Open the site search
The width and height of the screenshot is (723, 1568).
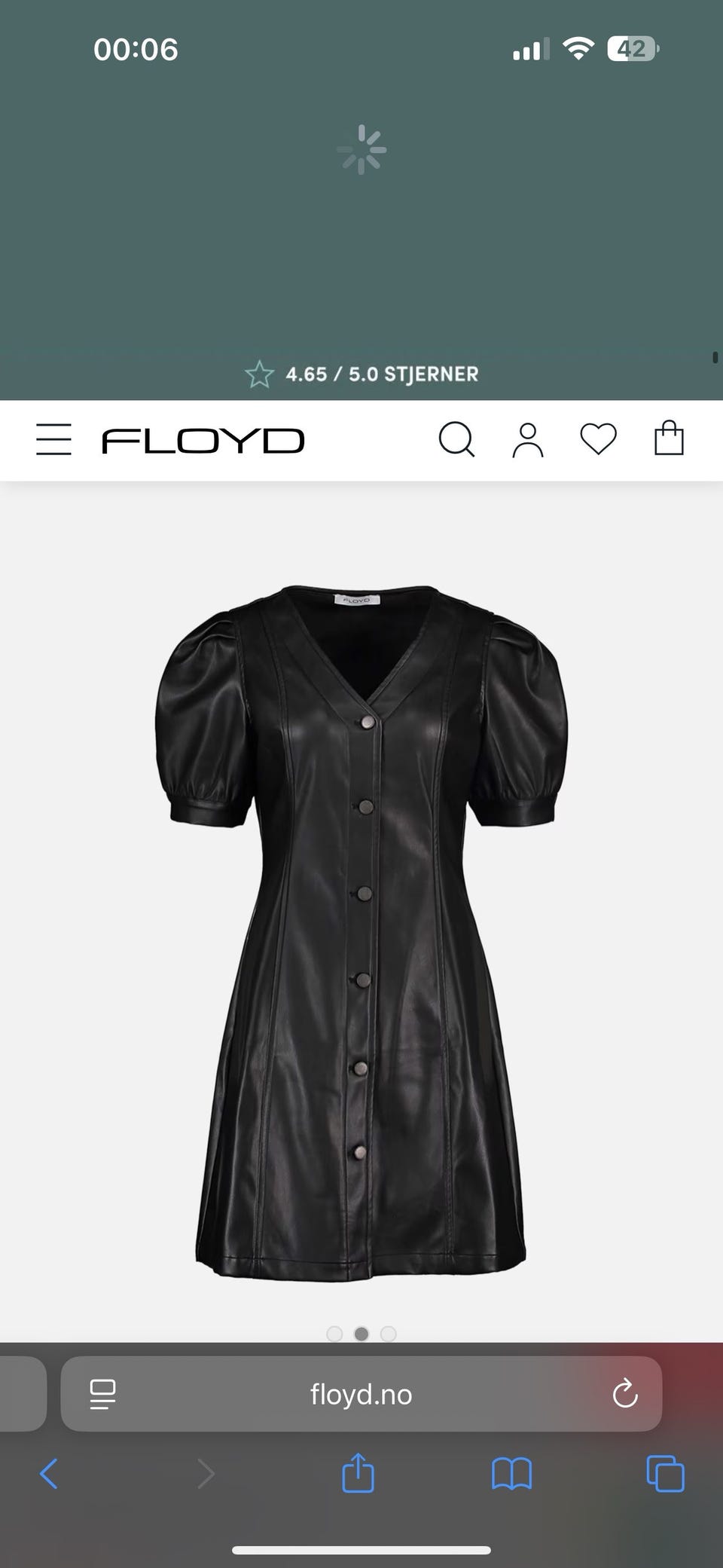[x=456, y=439]
